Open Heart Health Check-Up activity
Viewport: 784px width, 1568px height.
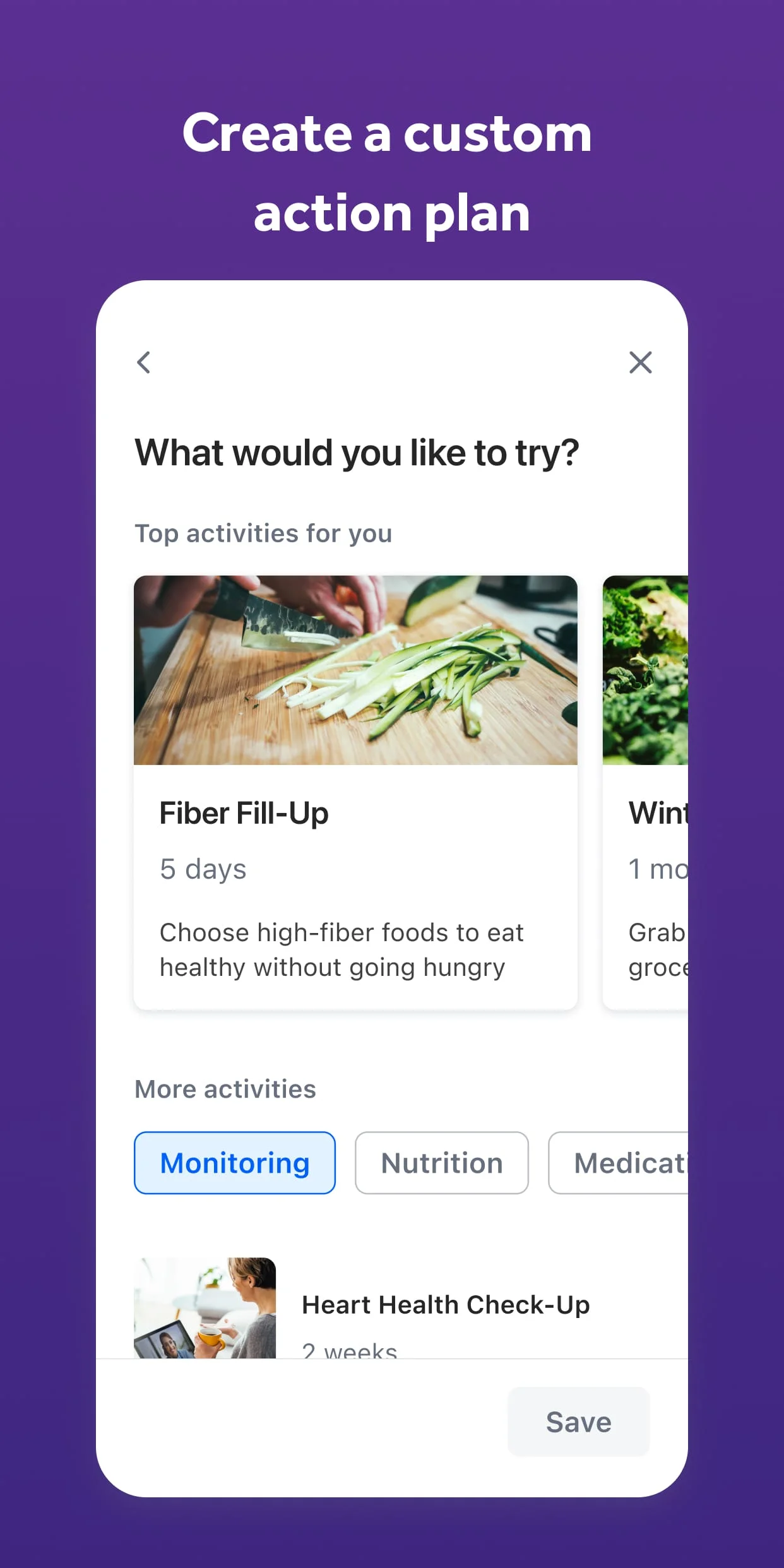(x=445, y=1305)
